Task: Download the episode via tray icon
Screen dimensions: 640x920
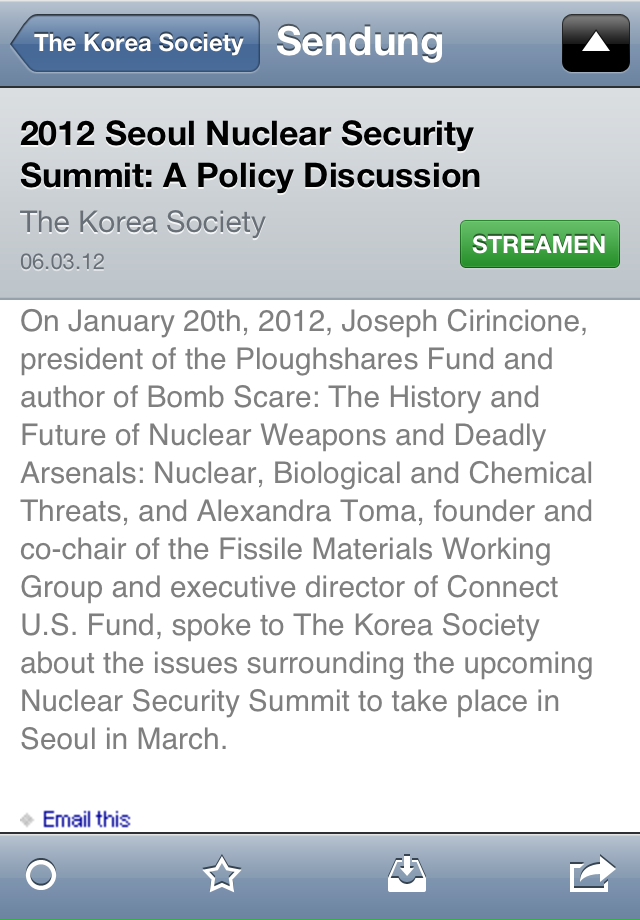Action: tap(407, 876)
